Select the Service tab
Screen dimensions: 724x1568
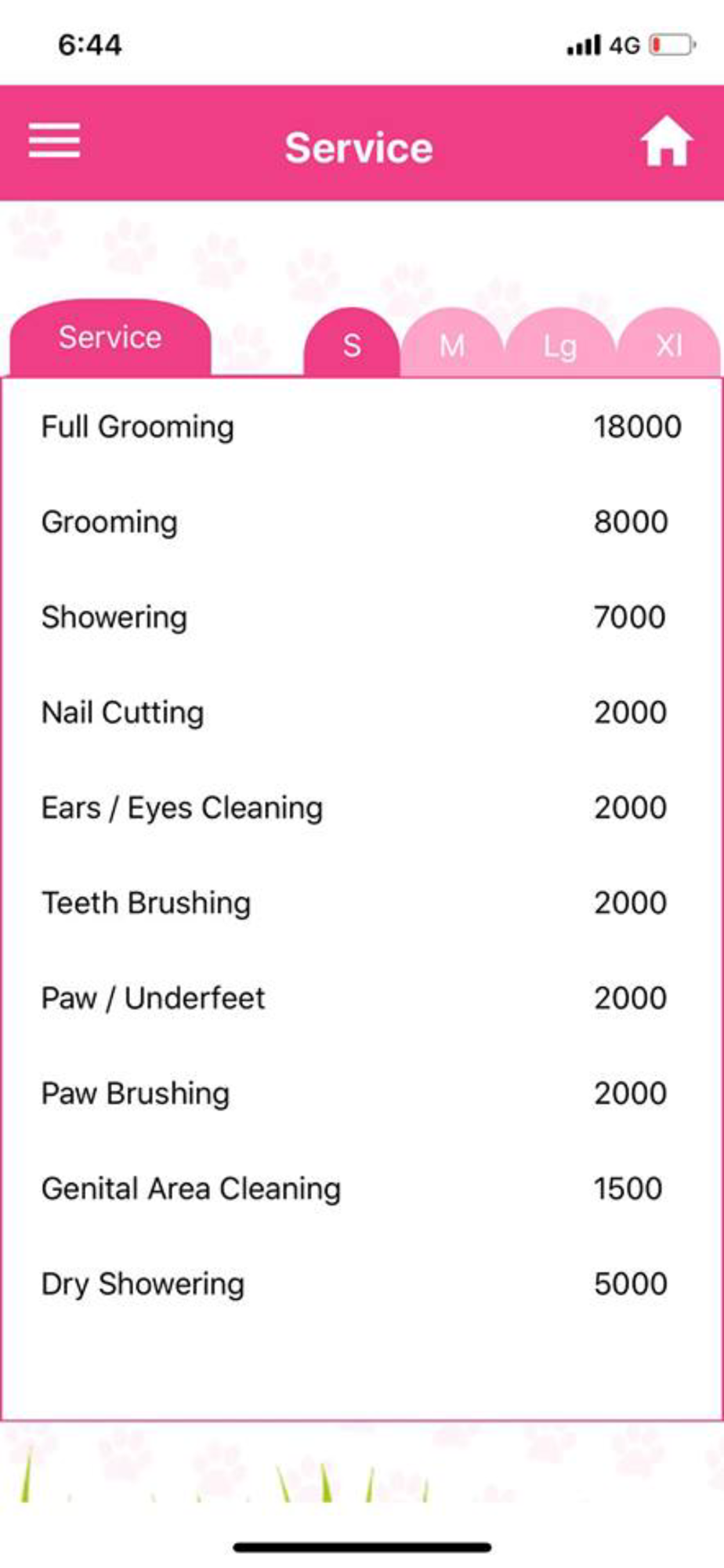pyautogui.click(x=110, y=339)
